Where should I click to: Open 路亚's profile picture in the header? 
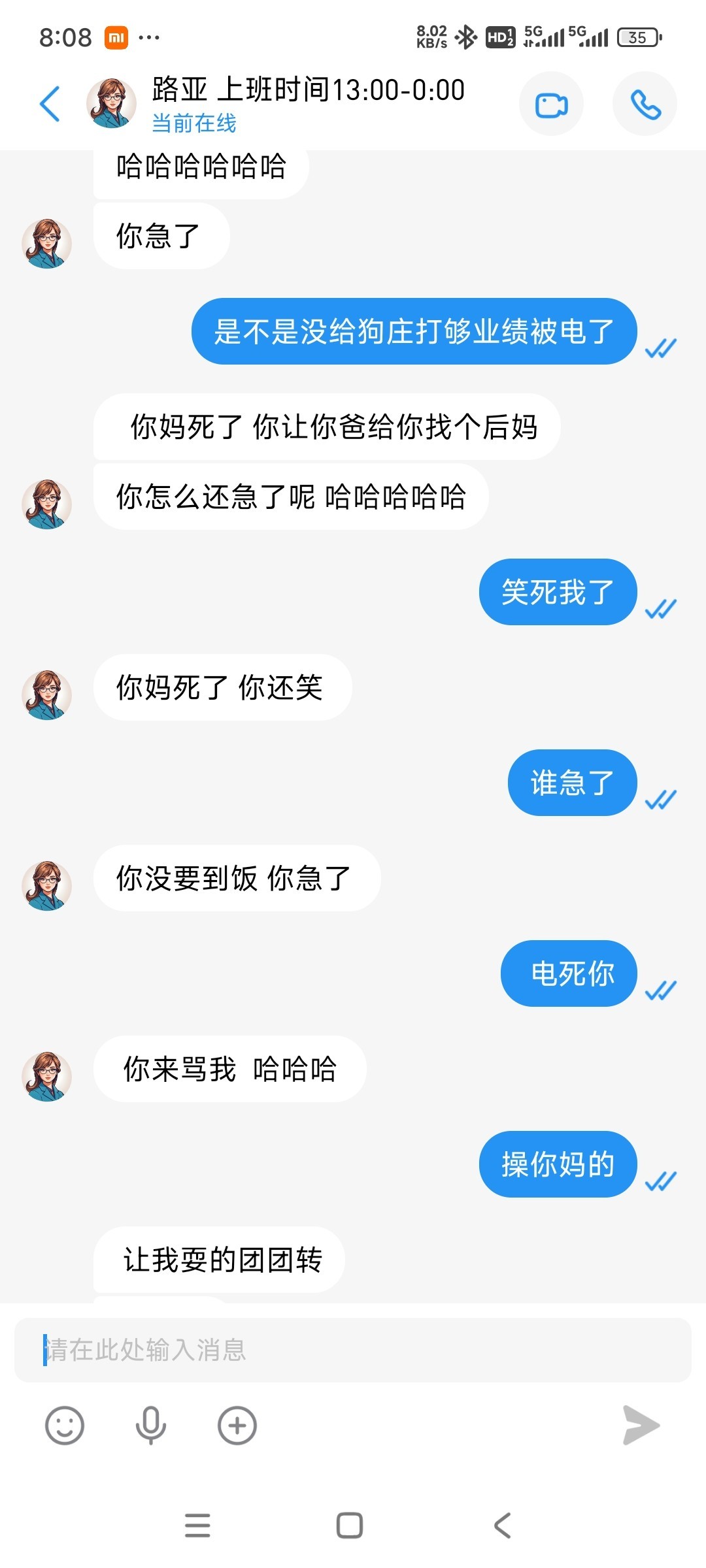point(112,103)
